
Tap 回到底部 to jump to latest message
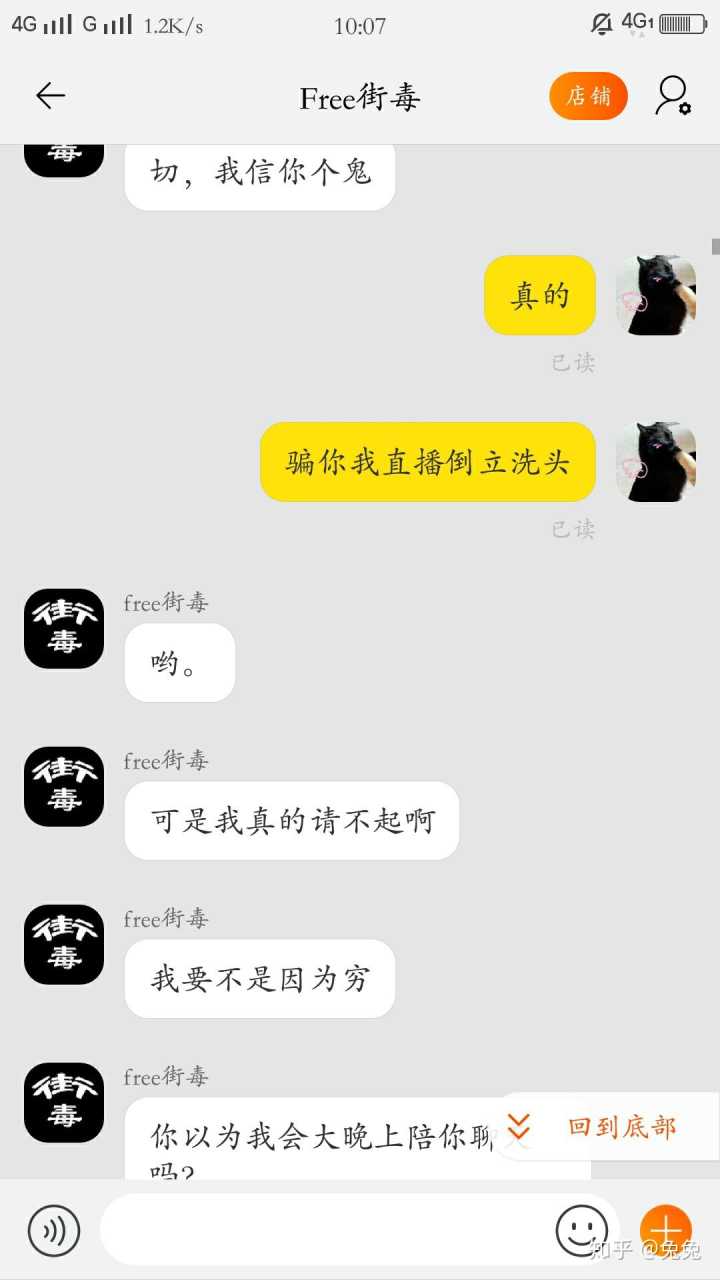[x=607, y=1127]
